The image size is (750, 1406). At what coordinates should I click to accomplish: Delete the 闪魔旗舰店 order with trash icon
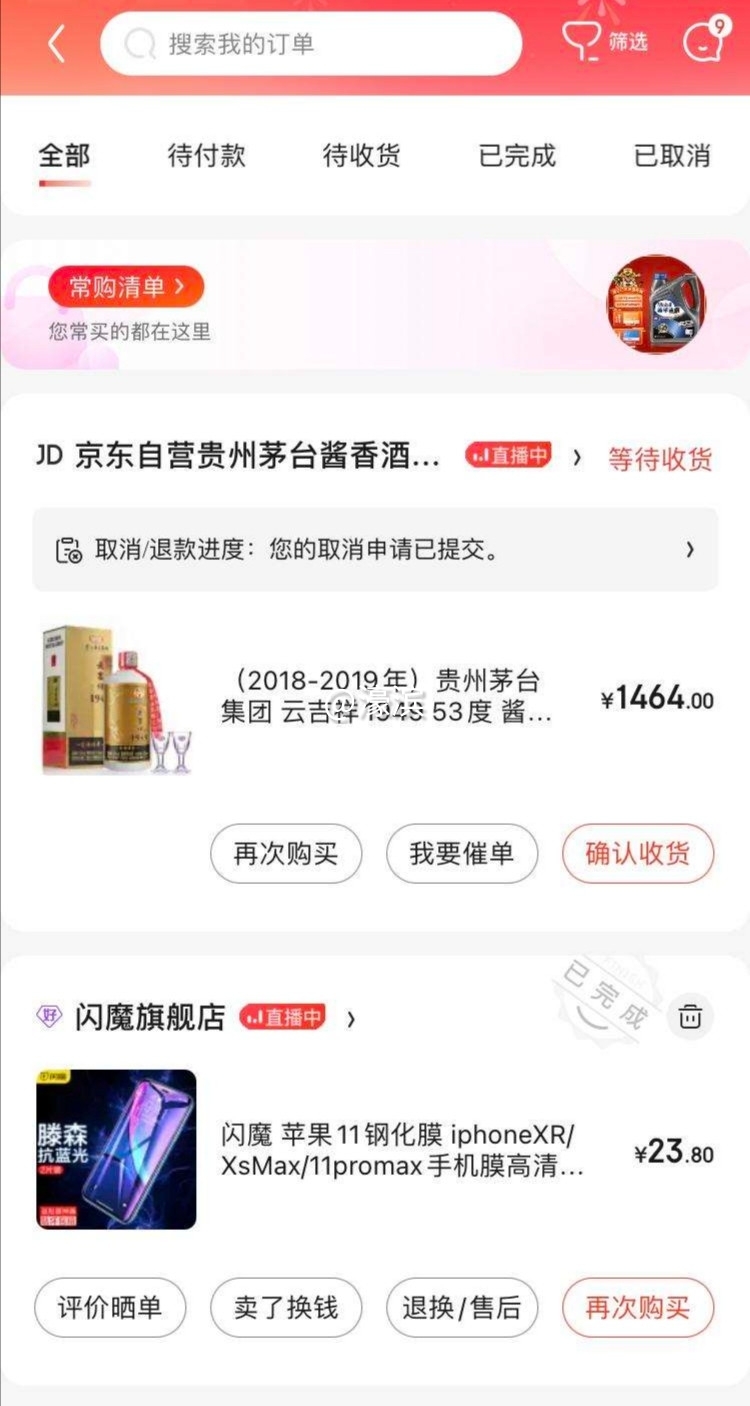click(x=690, y=1017)
